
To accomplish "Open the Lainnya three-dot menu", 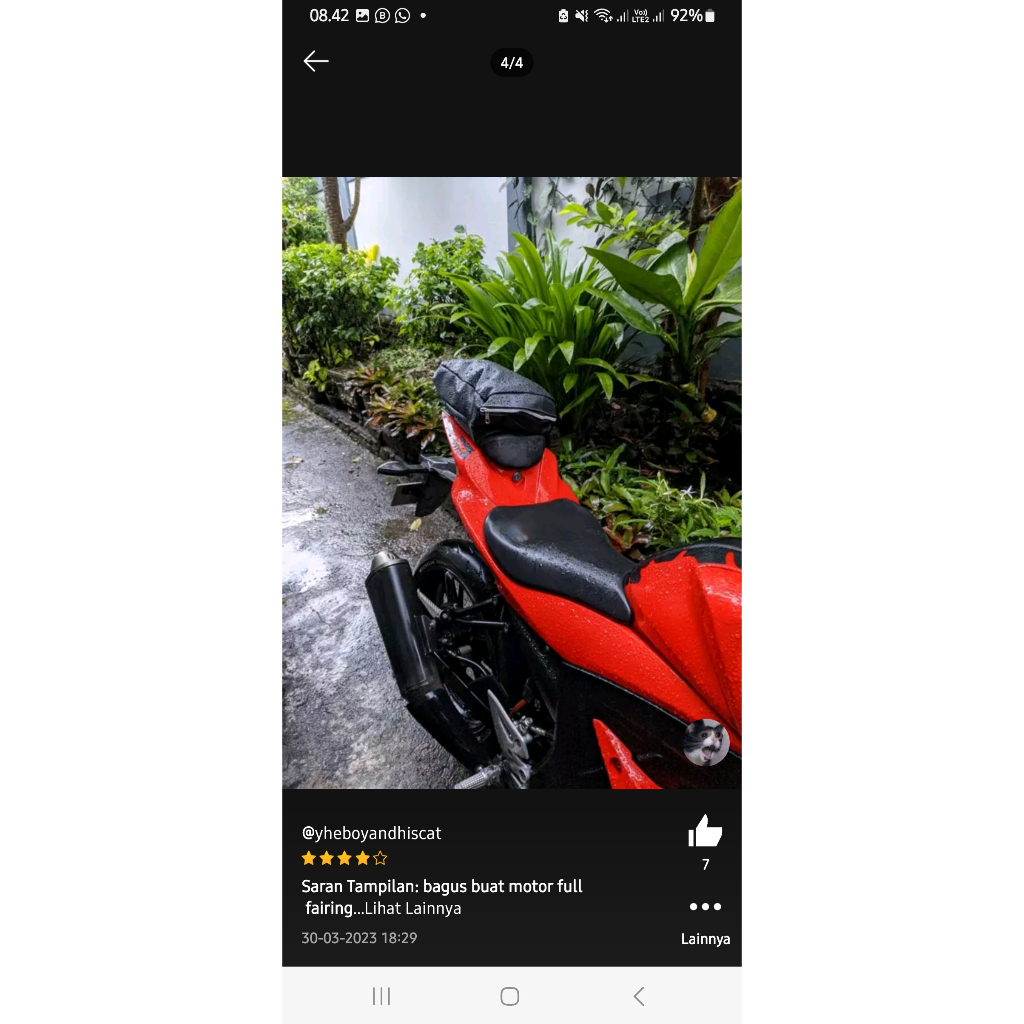I will pos(705,908).
